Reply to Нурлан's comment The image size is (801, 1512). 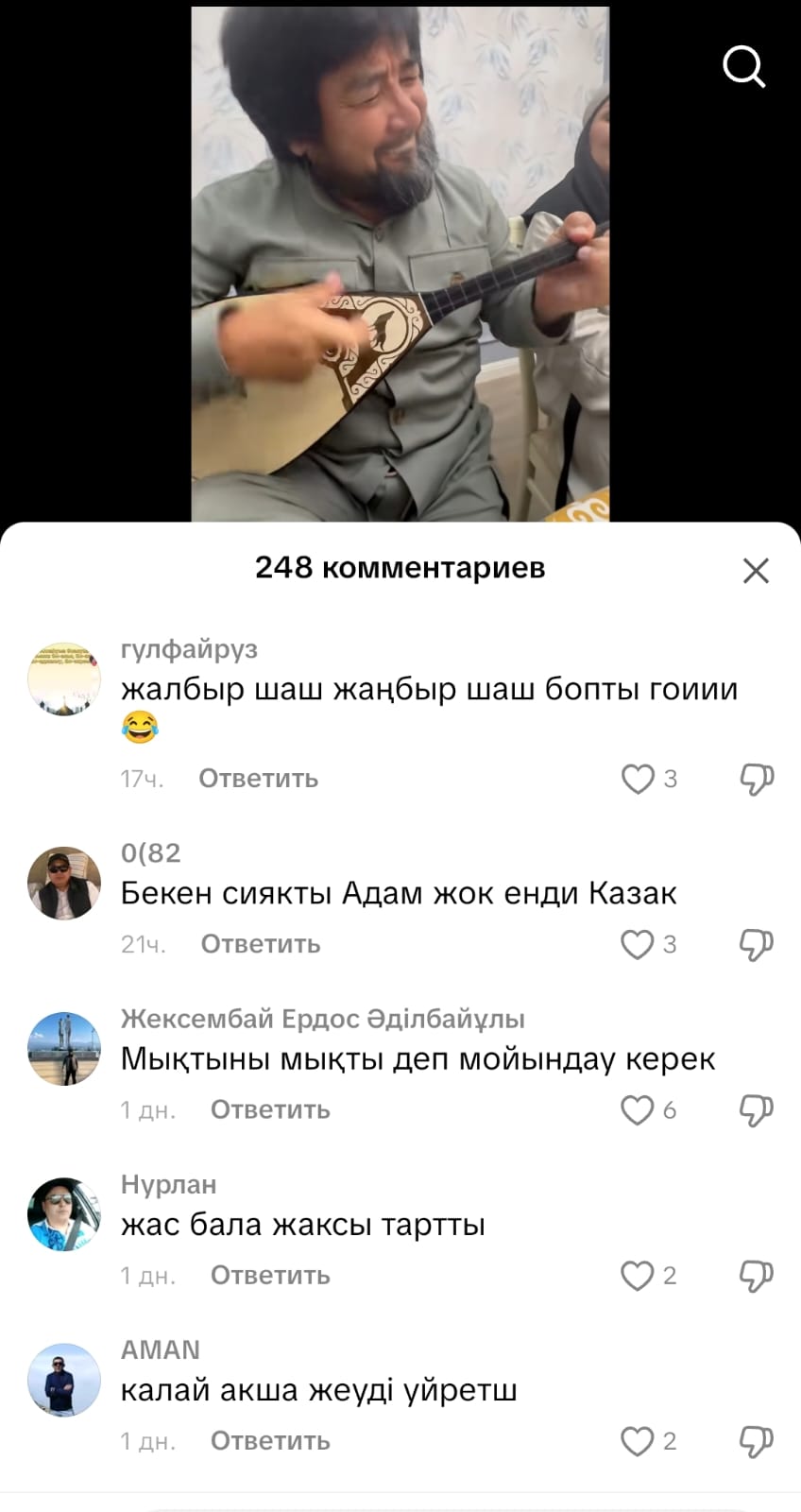(270, 1276)
